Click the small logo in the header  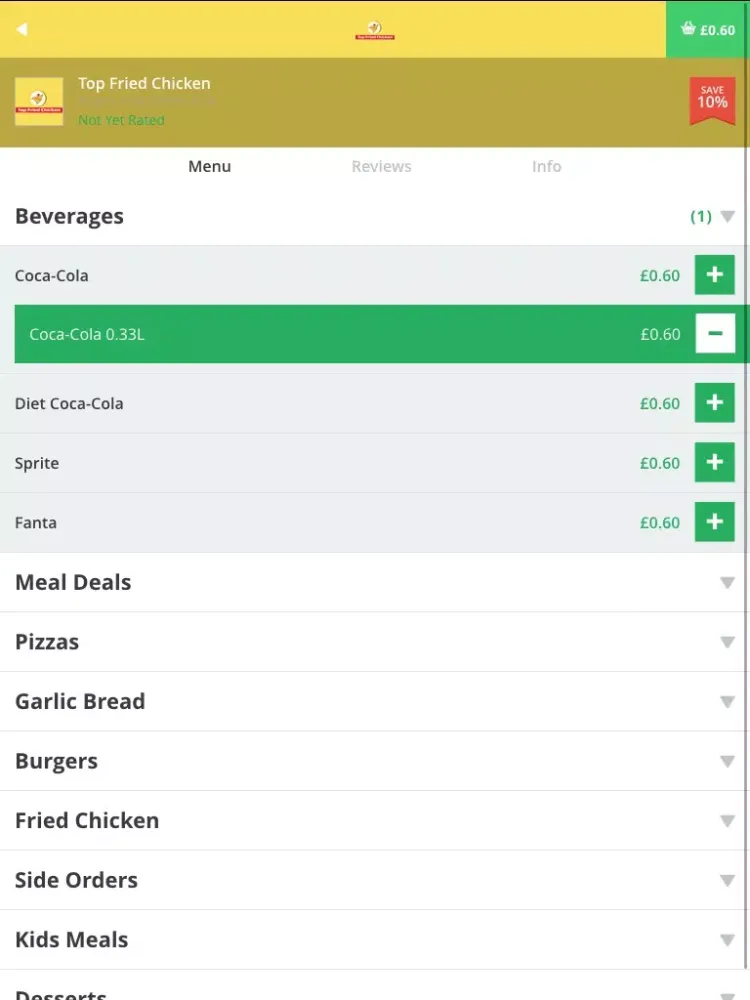click(x=374, y=29)
